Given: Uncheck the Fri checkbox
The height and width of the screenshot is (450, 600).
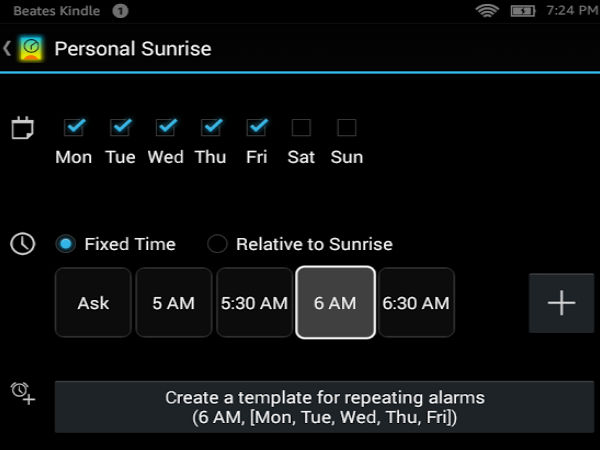Looking at the screenshot, I should tap(257, 127).
